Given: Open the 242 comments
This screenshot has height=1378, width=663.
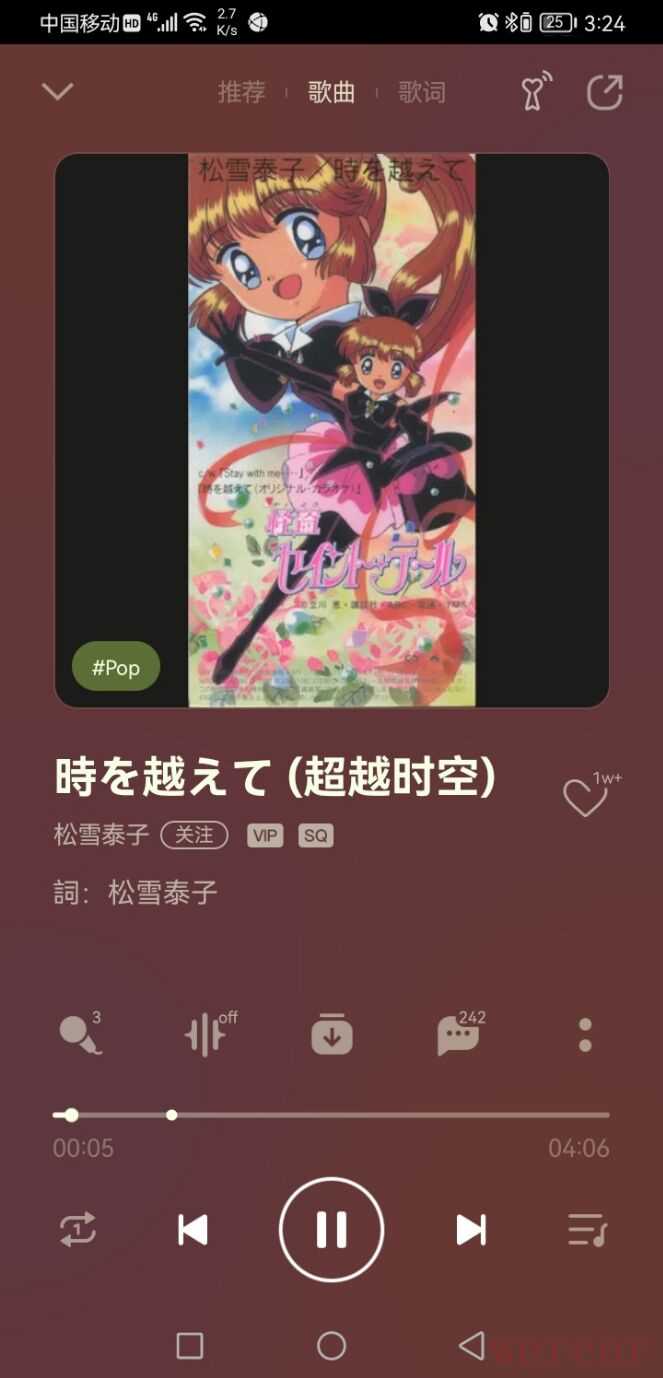Looking at the screenshot, I should point(458,1035).
